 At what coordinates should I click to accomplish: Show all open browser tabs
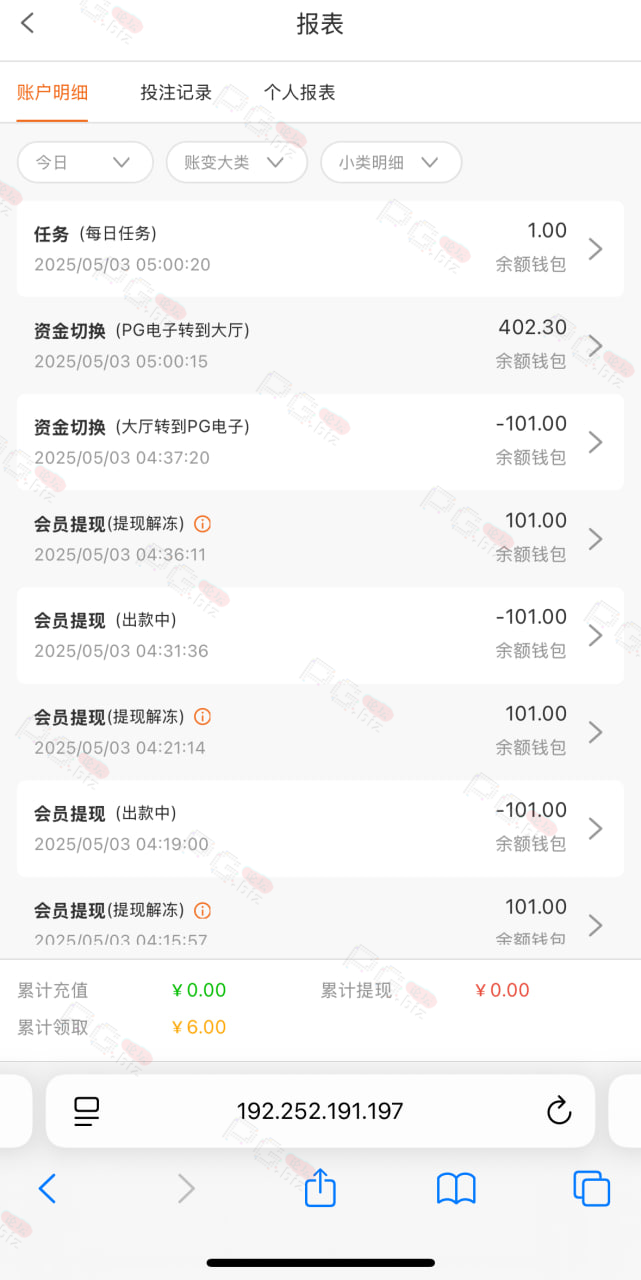(x=591, y=1188)
